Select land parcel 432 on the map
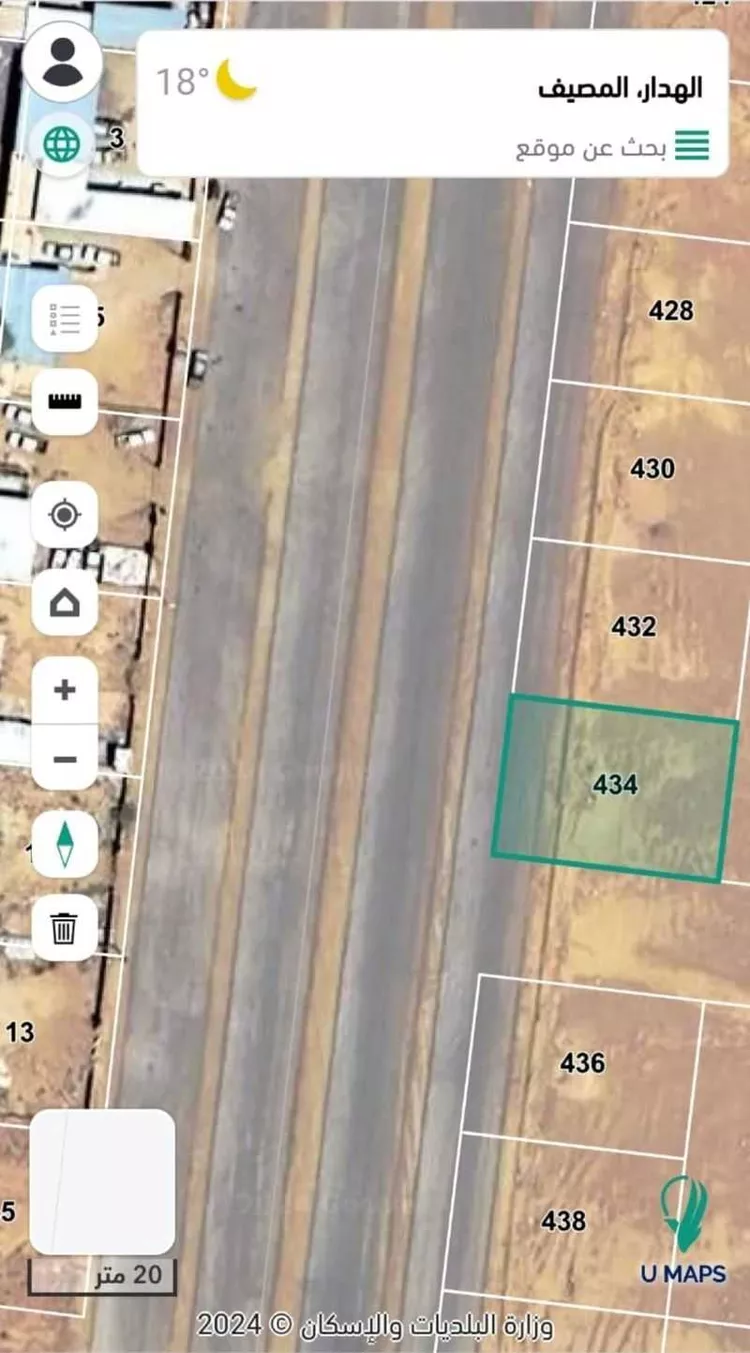The image size is (750, 1353). coord(634,628)
